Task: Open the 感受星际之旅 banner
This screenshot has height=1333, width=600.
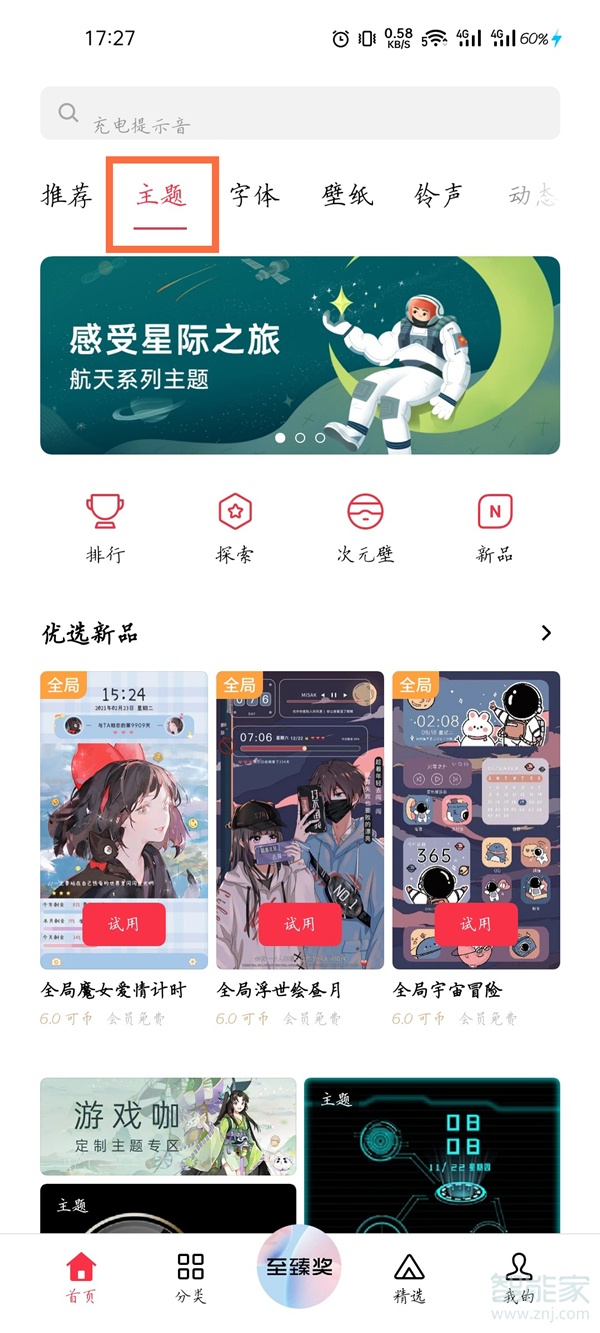Action: coord(300,355)
